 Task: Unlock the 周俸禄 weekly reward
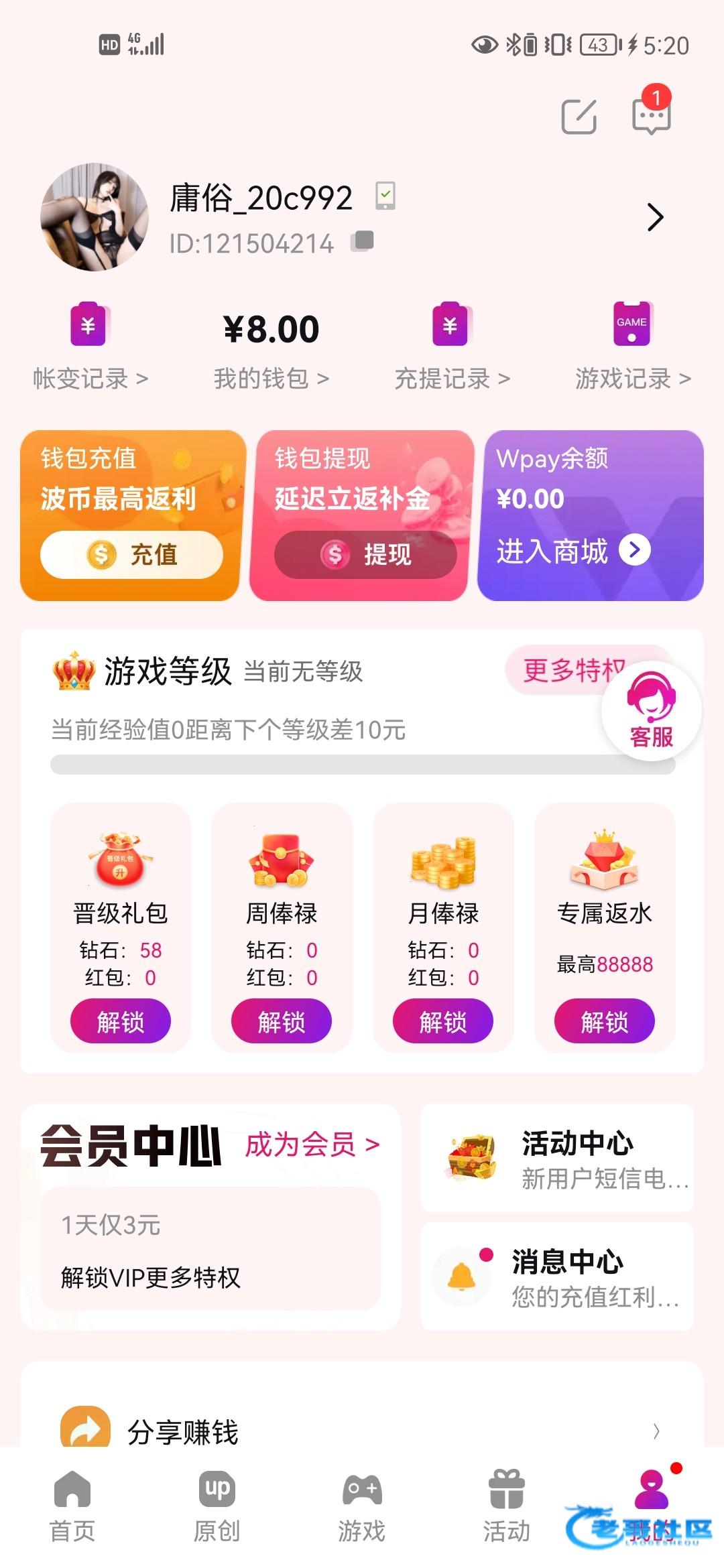(282, 1021)
